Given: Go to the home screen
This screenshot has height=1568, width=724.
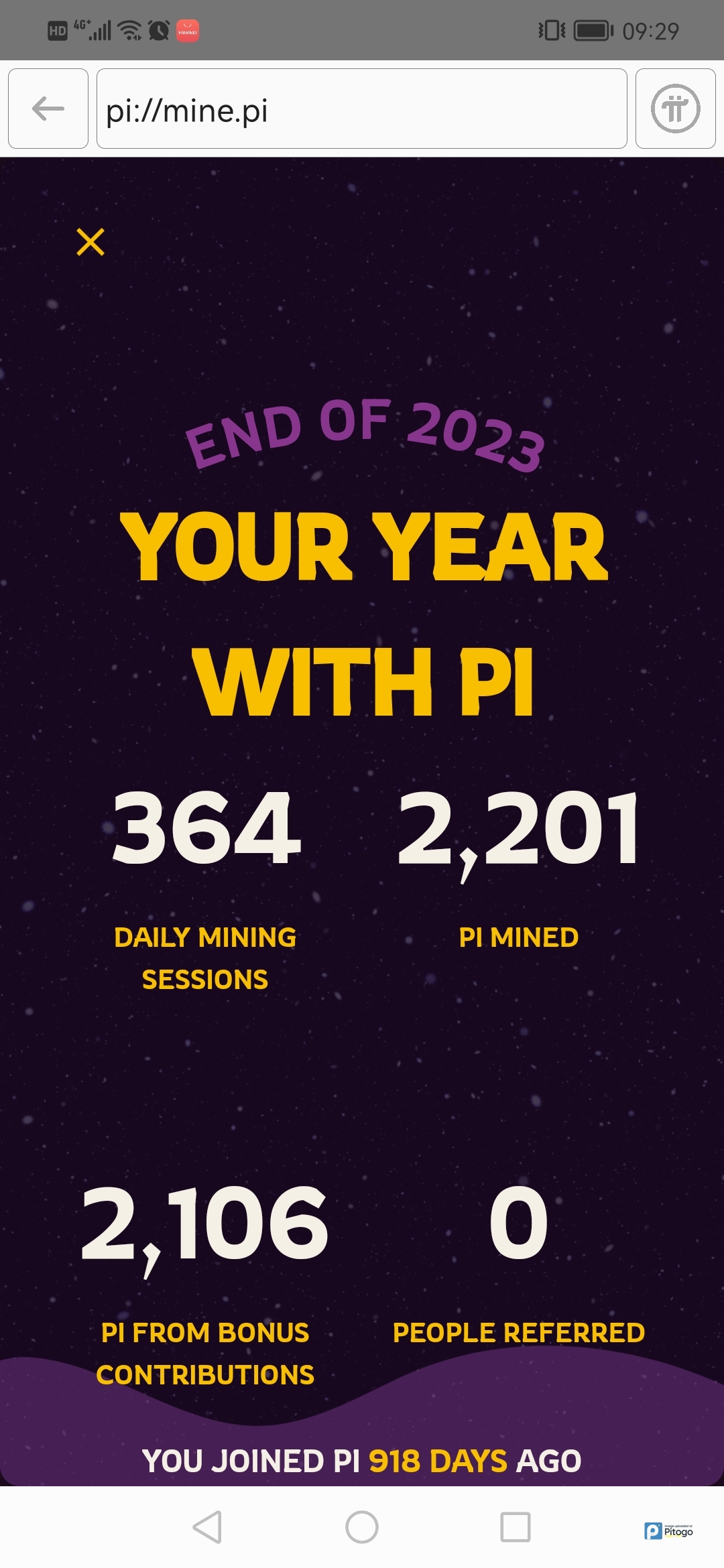Looking at the screenshot, I should pos(362,1527).
